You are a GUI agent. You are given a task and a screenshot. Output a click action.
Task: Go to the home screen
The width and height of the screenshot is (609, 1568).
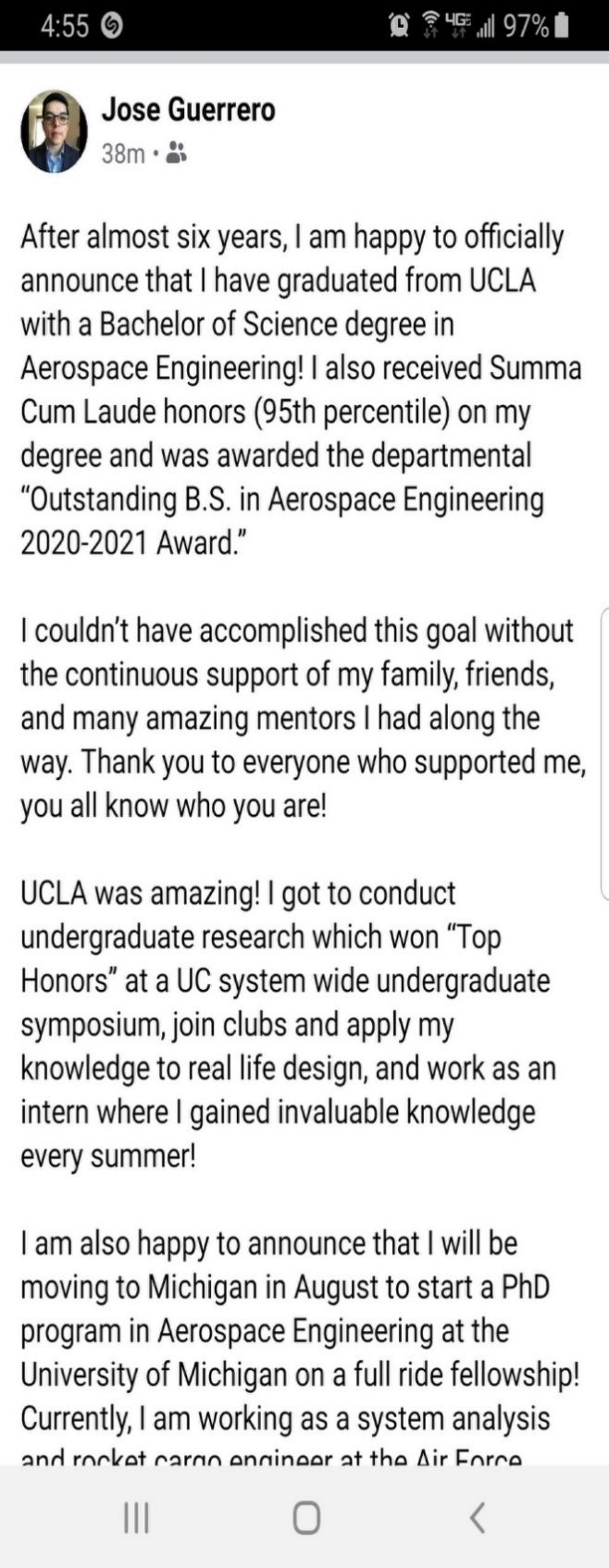coord(306,1517)
